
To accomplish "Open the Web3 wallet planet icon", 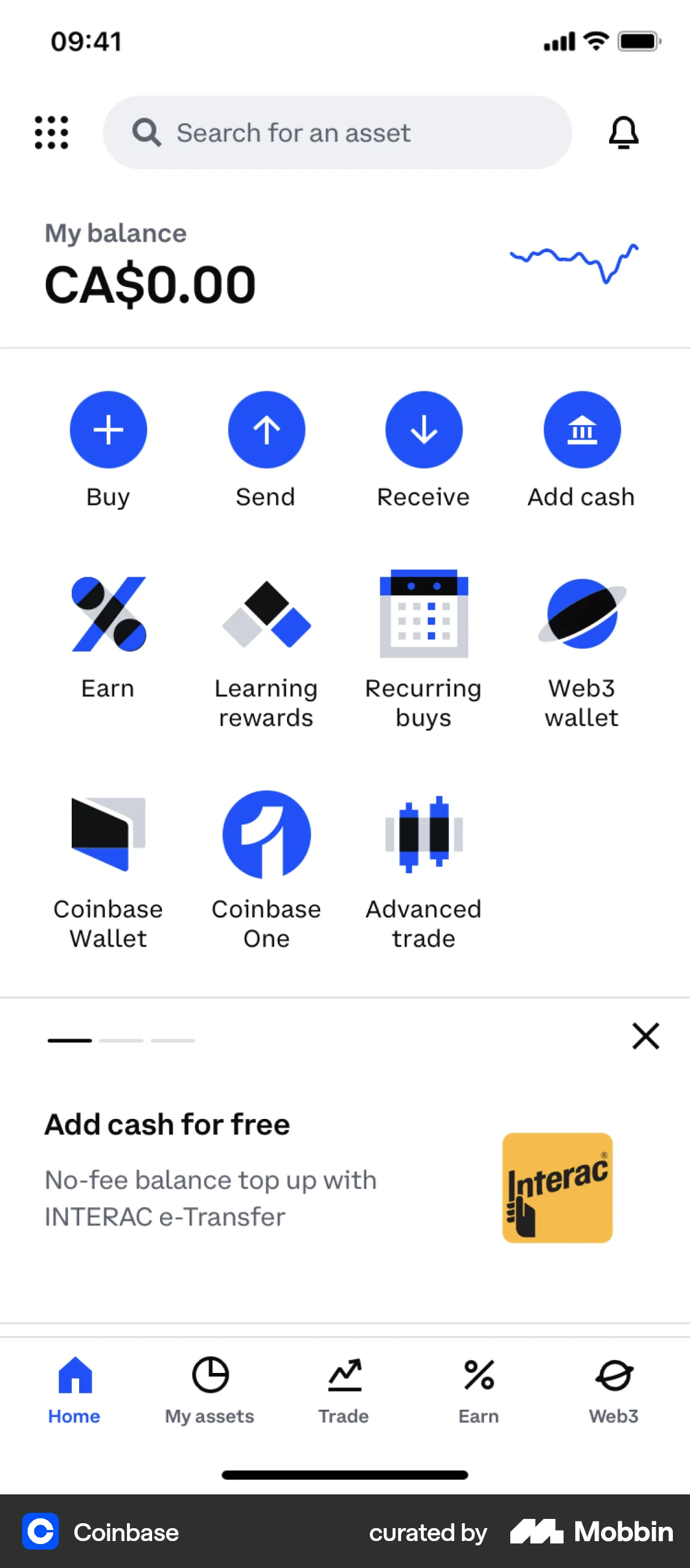I will coord(581,615).
